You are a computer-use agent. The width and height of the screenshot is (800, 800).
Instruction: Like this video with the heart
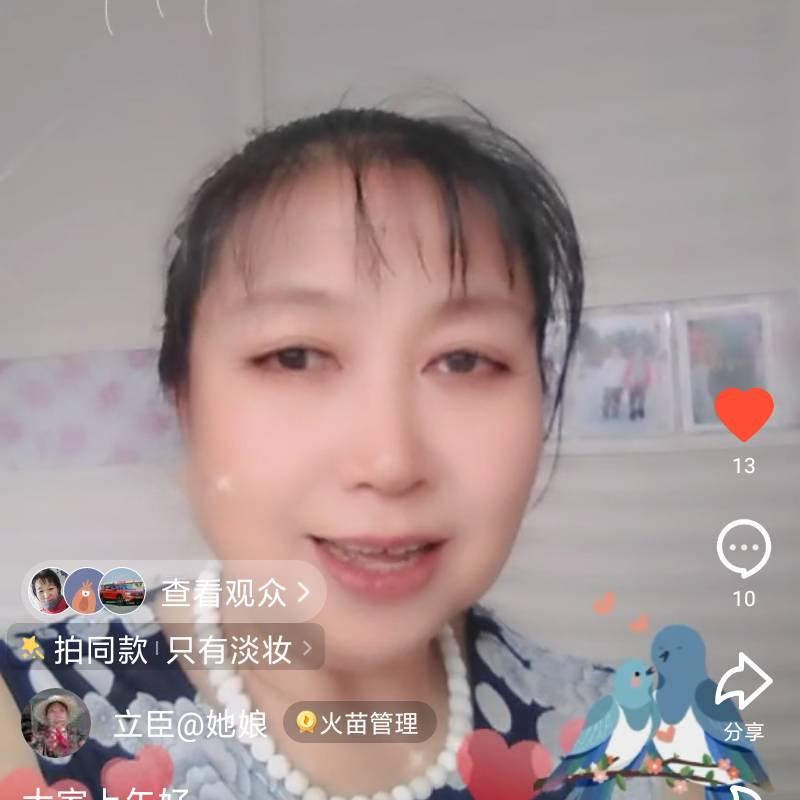(x=744, y=414)
